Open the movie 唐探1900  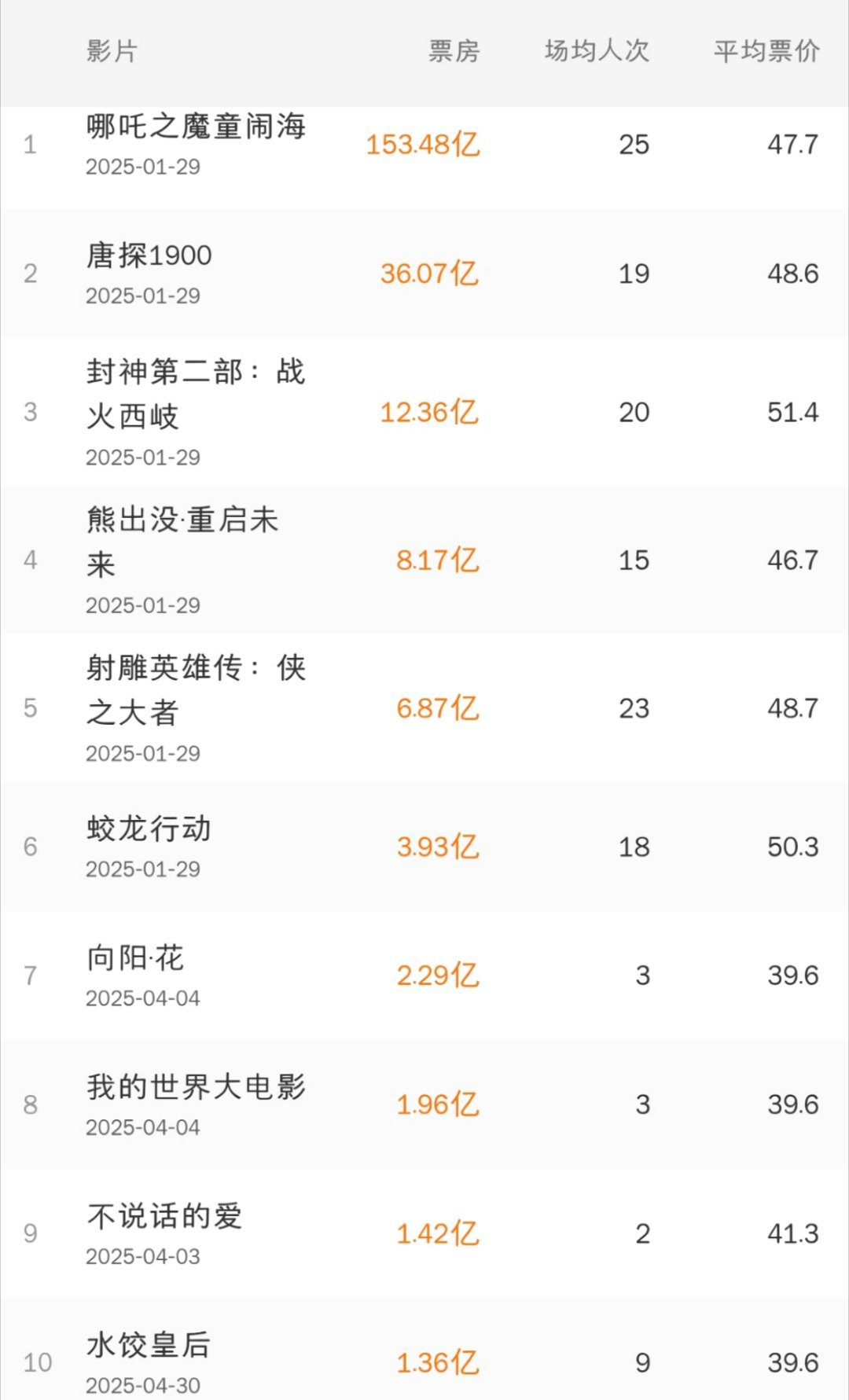click(x=147, y=255)
